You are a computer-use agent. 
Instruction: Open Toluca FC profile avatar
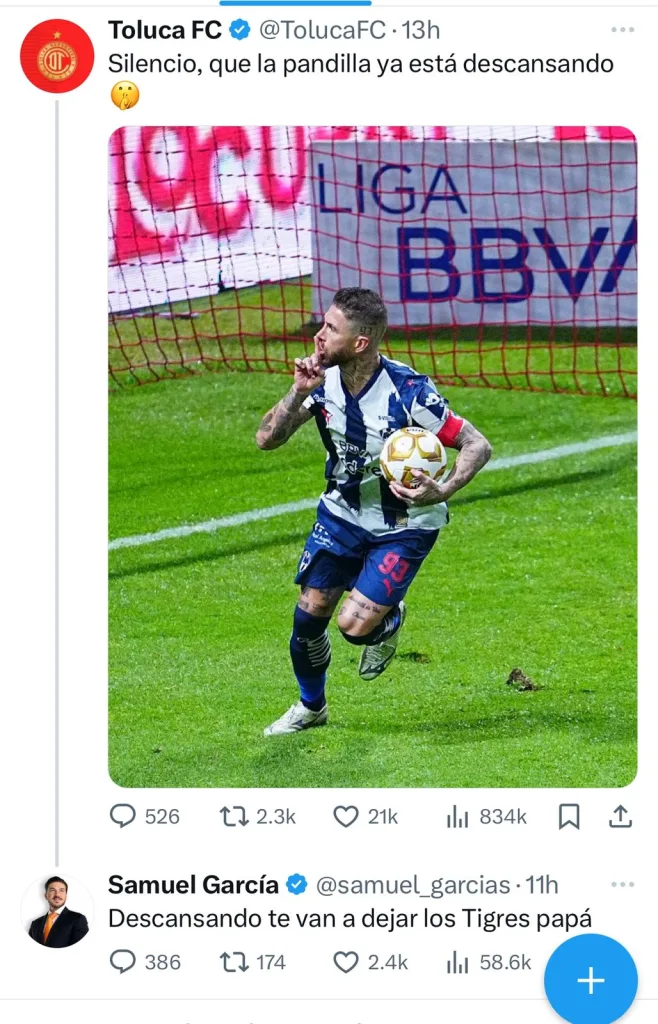point(57,56)
